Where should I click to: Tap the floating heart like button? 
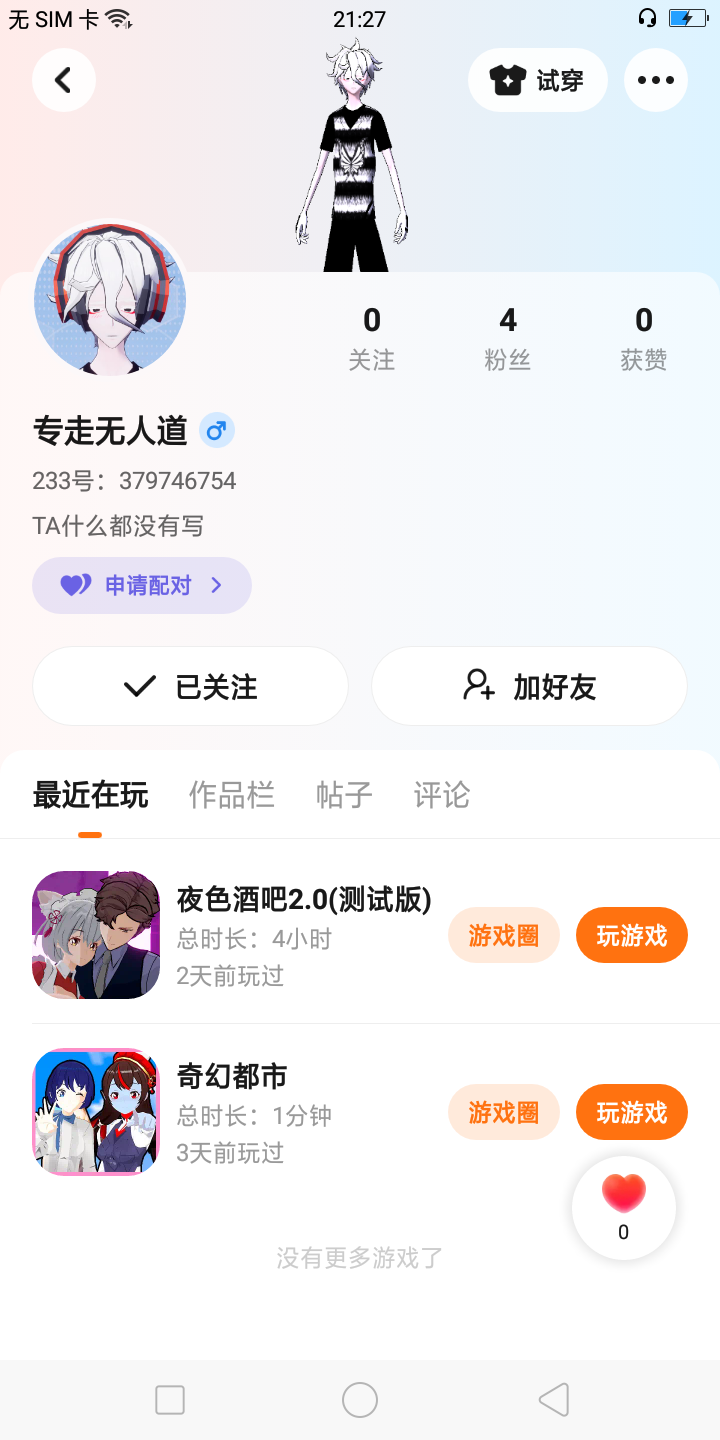click(624, 1207)
